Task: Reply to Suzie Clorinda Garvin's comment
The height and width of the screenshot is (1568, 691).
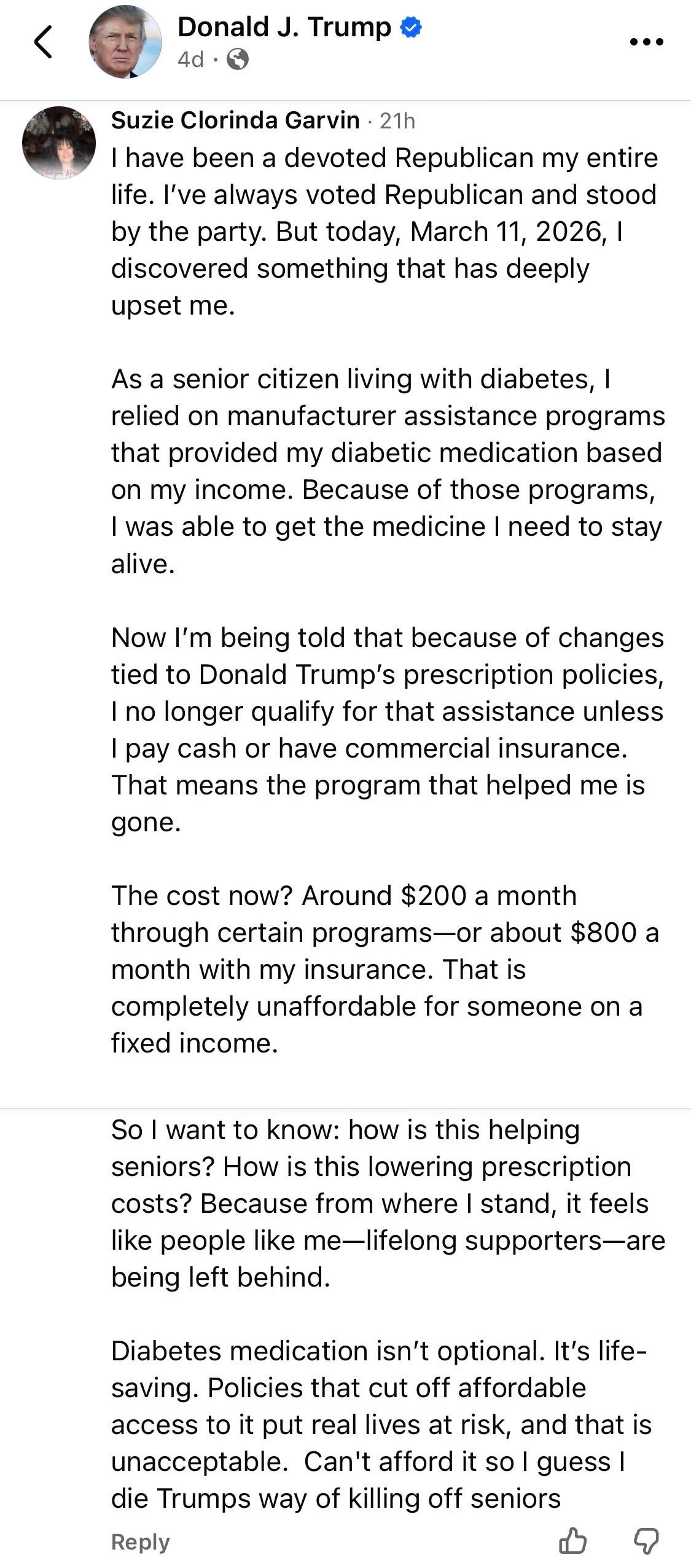Action: coord(140,1542)
